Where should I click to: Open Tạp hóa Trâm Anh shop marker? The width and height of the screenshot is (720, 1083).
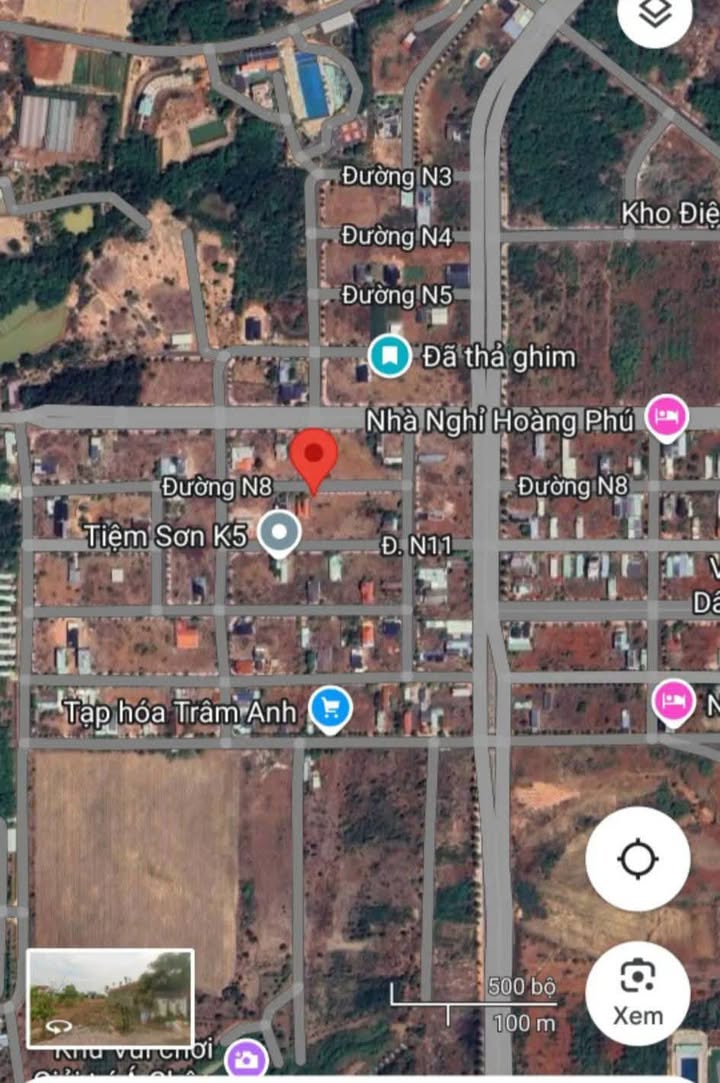329,709
